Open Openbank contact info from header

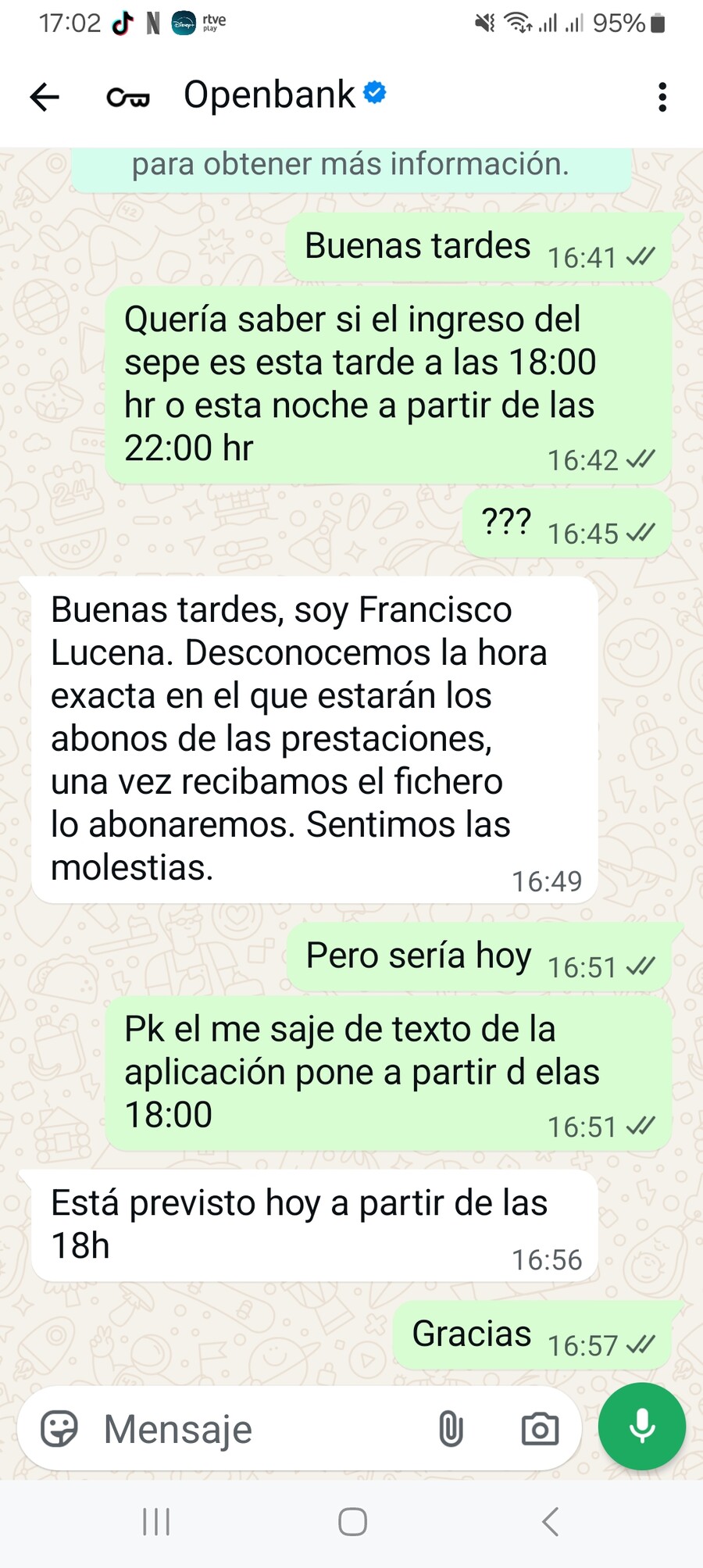[285, 95]
